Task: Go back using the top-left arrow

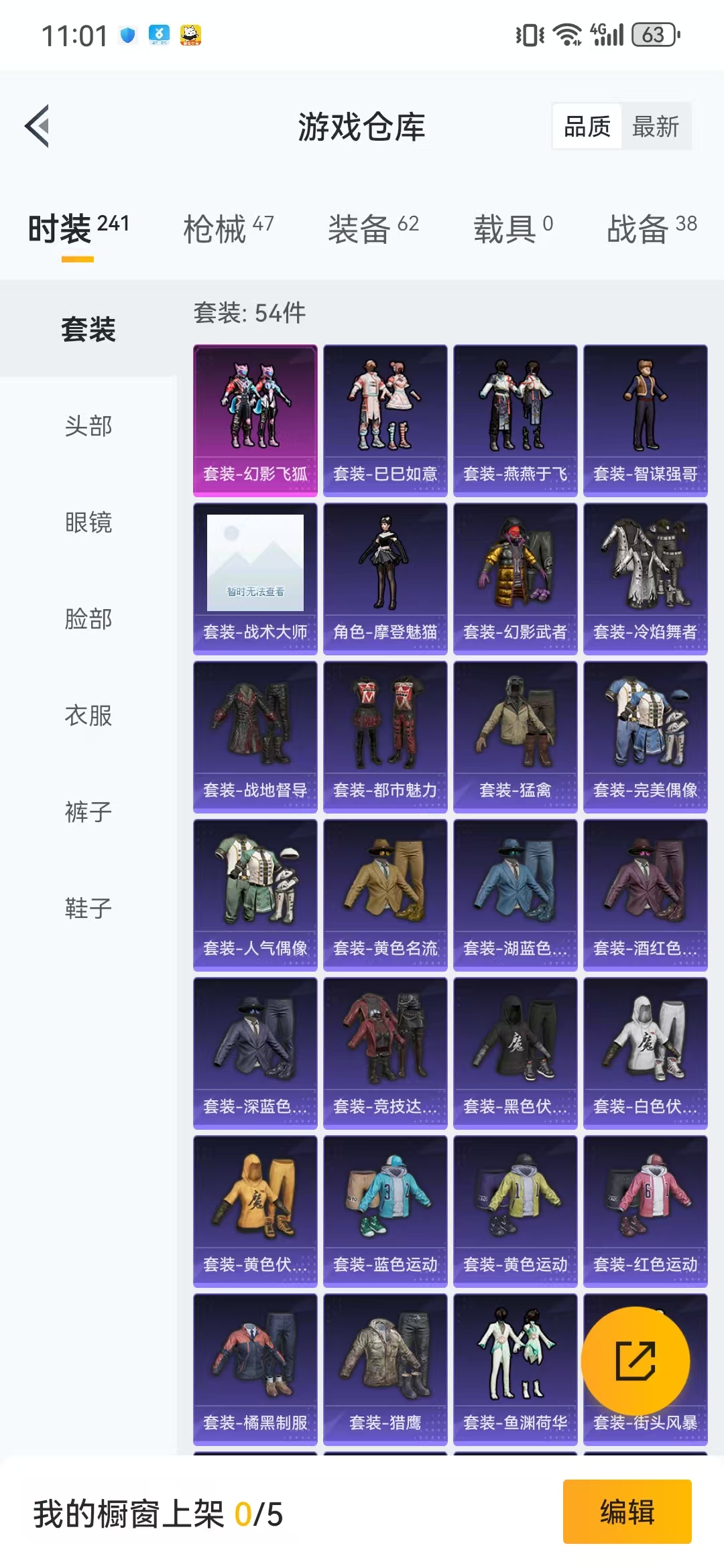Action: [38, 126]
